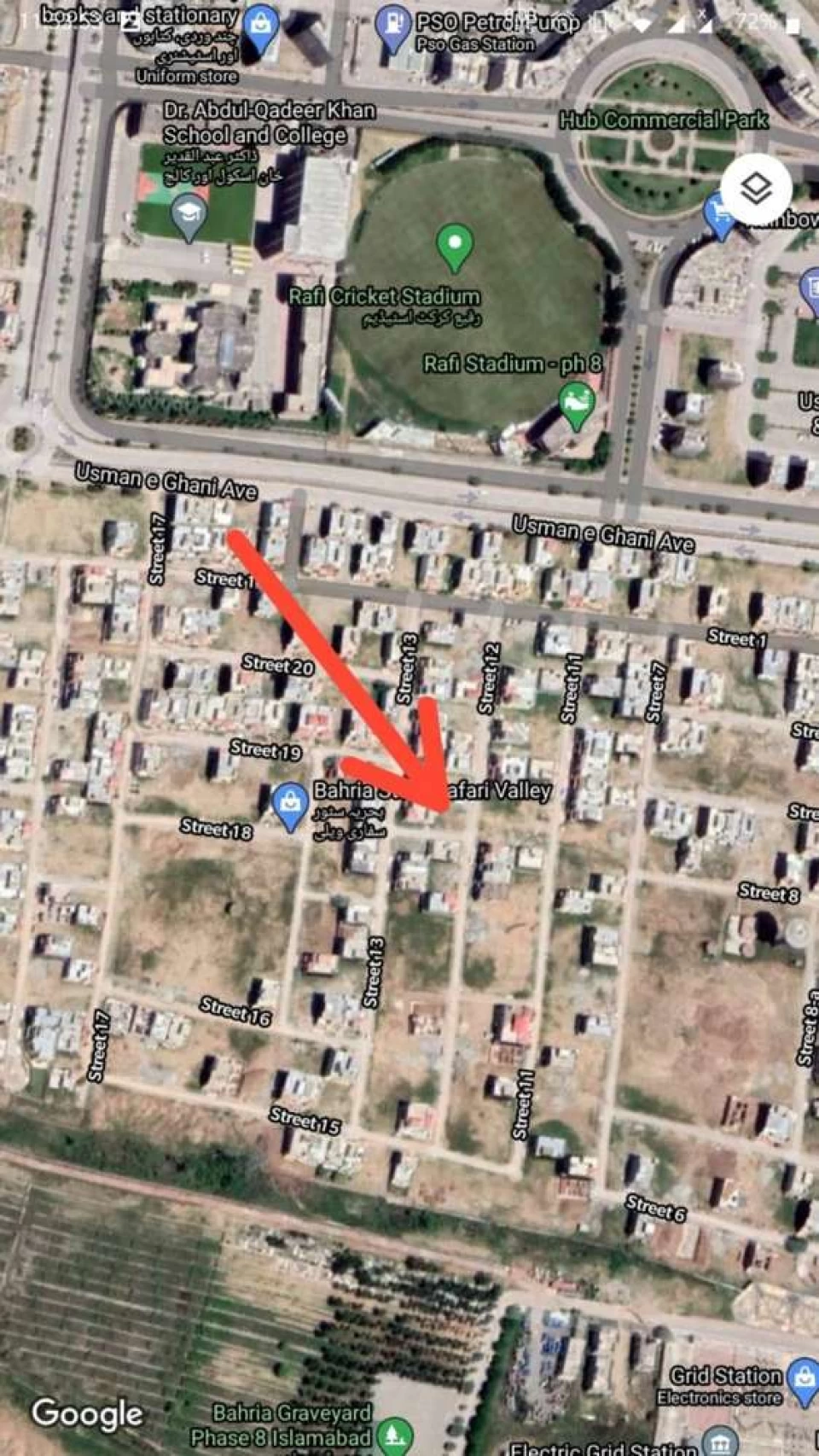Select the Rafi Cricket Stadium pin
The height and width of the screenshot is (1456, 819).
point(455,247)
